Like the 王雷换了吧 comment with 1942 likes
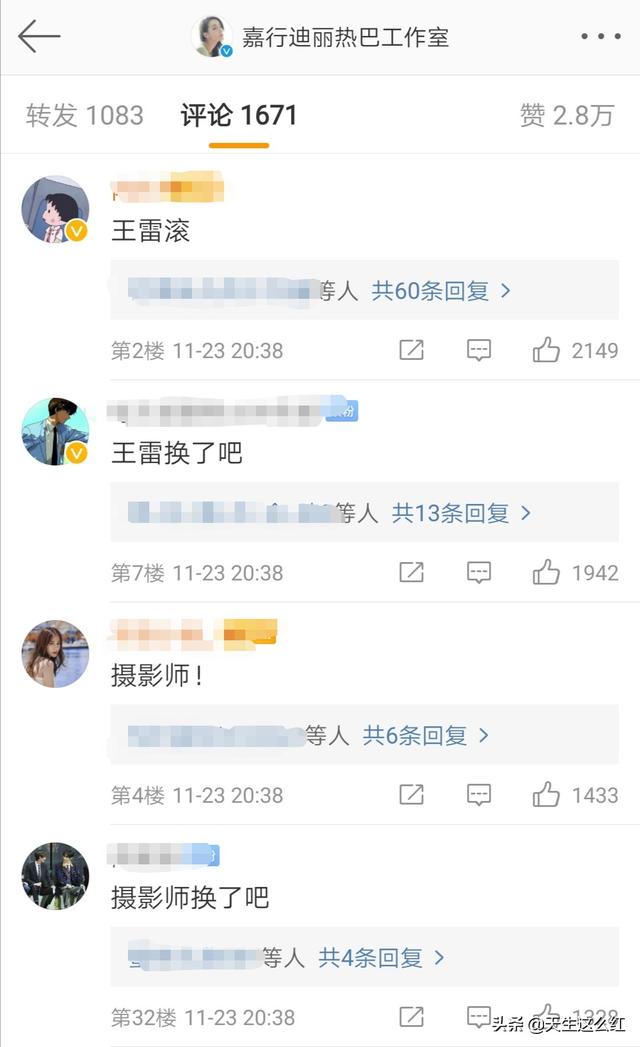This screenshot has height=1047, width=640. tap(546, 572)
